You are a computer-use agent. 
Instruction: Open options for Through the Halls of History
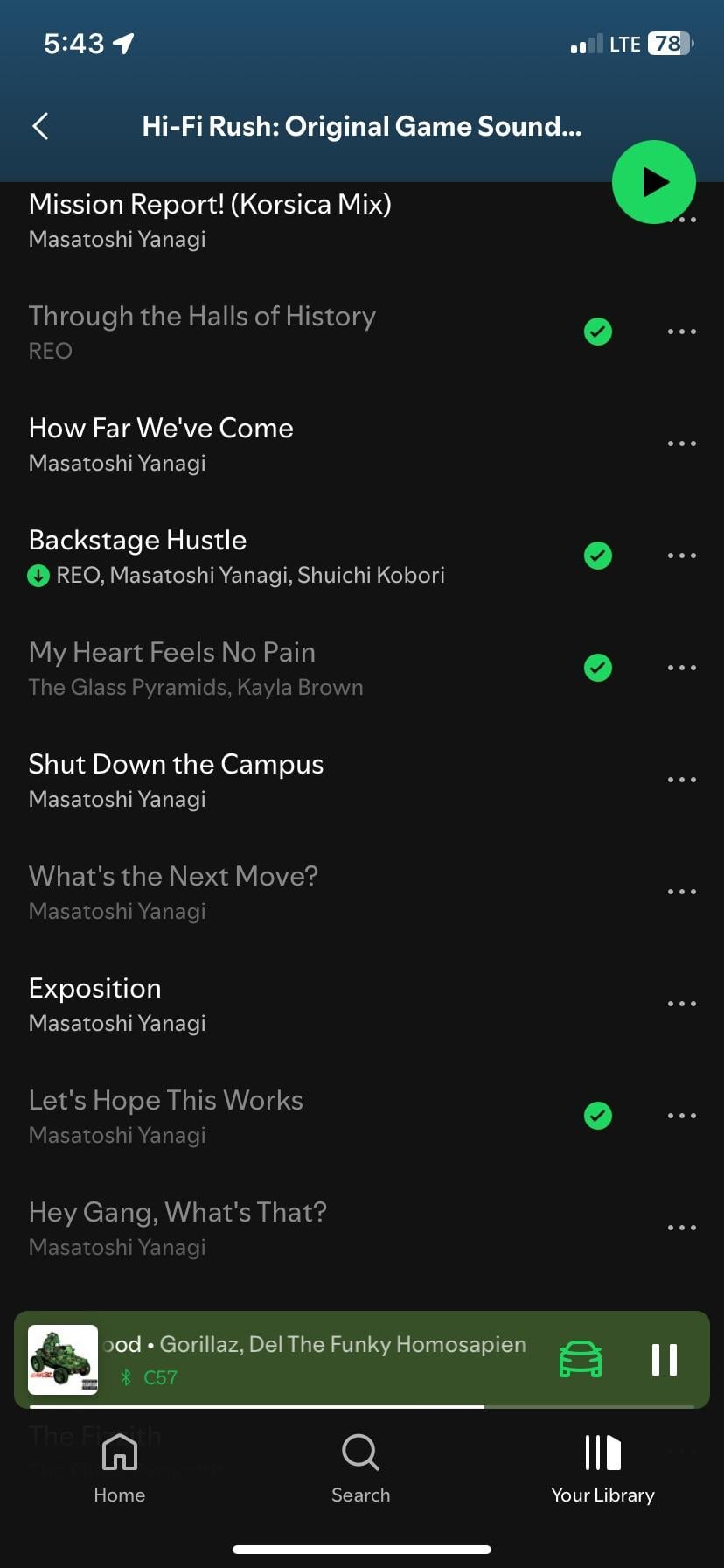tap(681, 332)
